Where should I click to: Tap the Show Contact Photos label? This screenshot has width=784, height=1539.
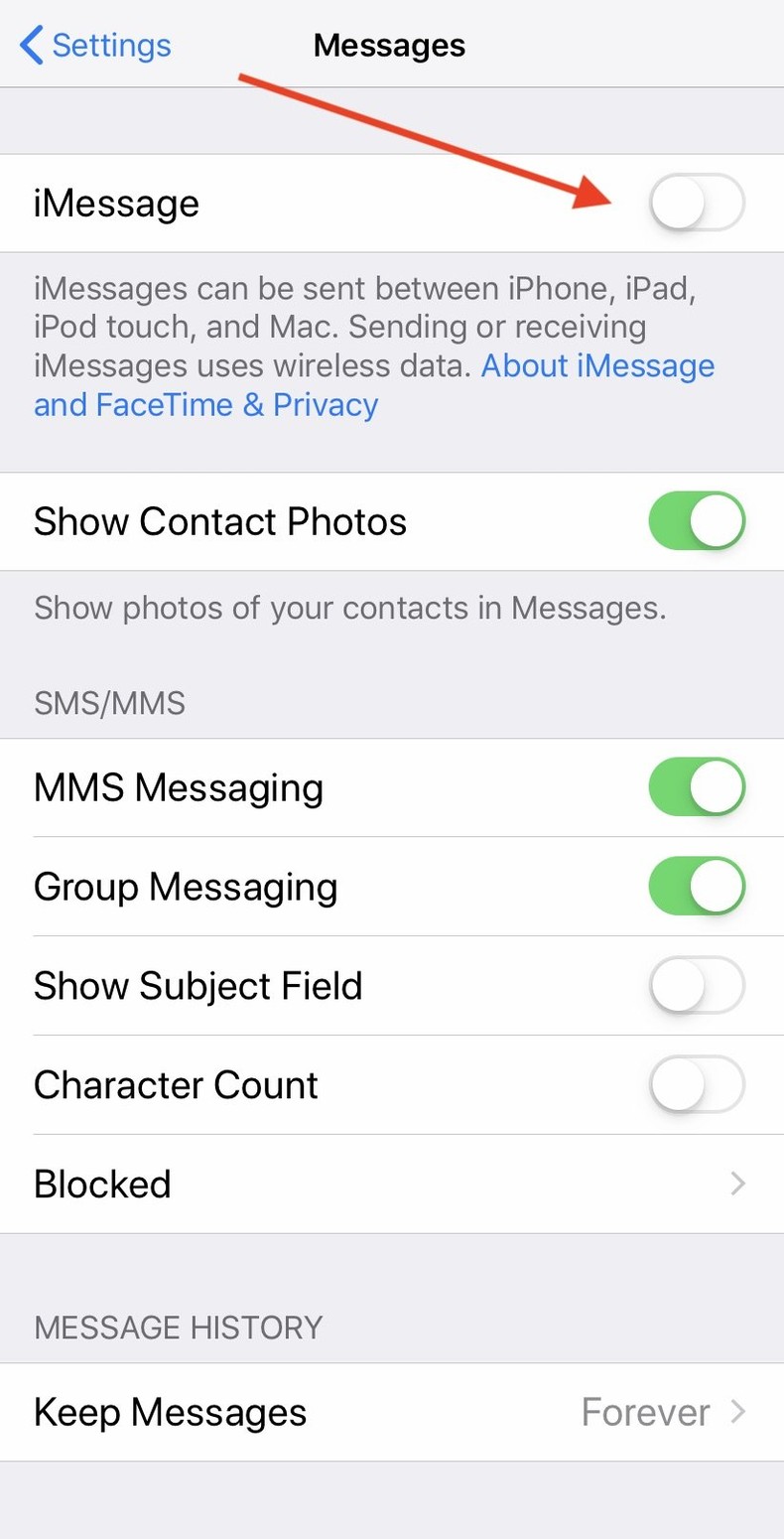click(219, 520)
